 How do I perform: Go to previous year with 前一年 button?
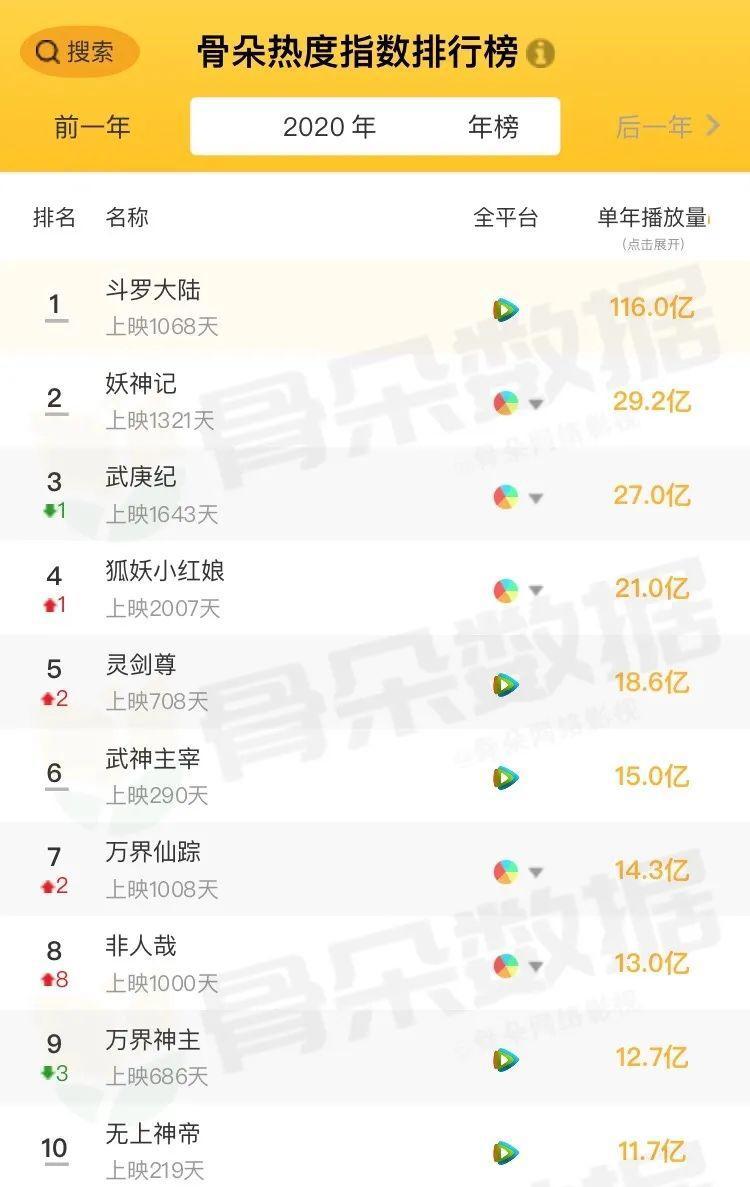point(90,126)
